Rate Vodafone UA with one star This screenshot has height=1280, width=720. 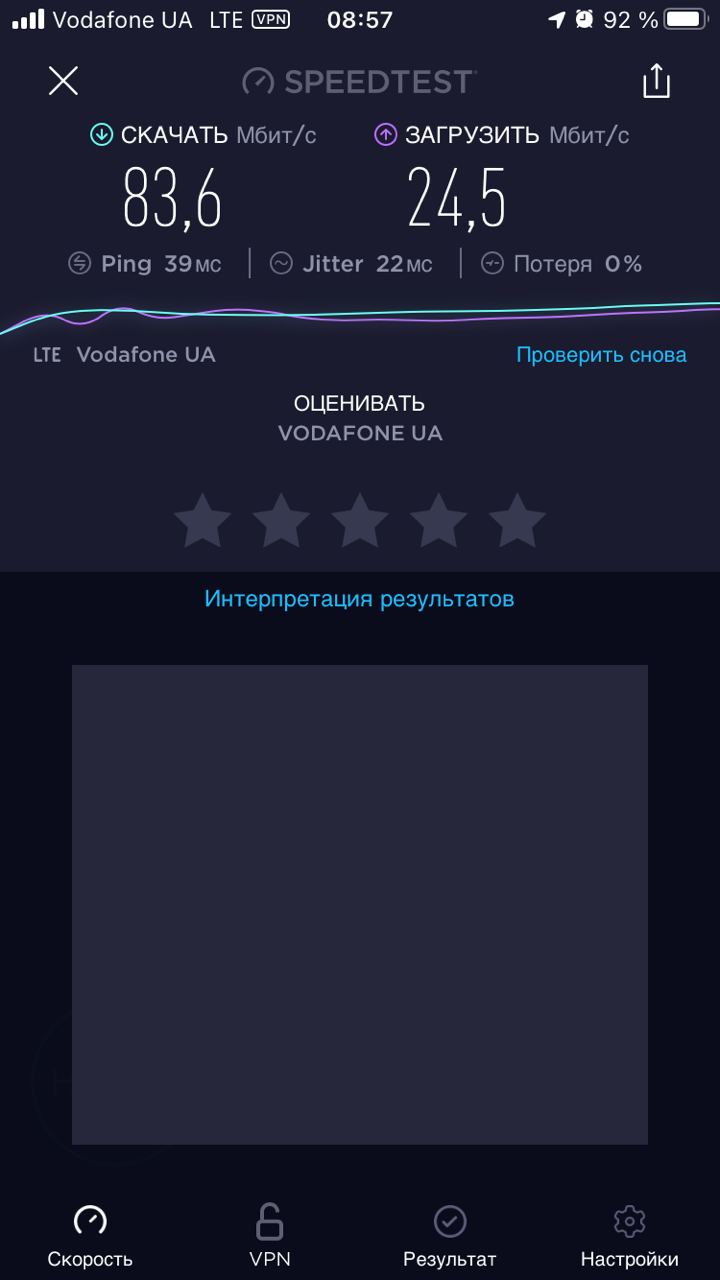point(202,520)
